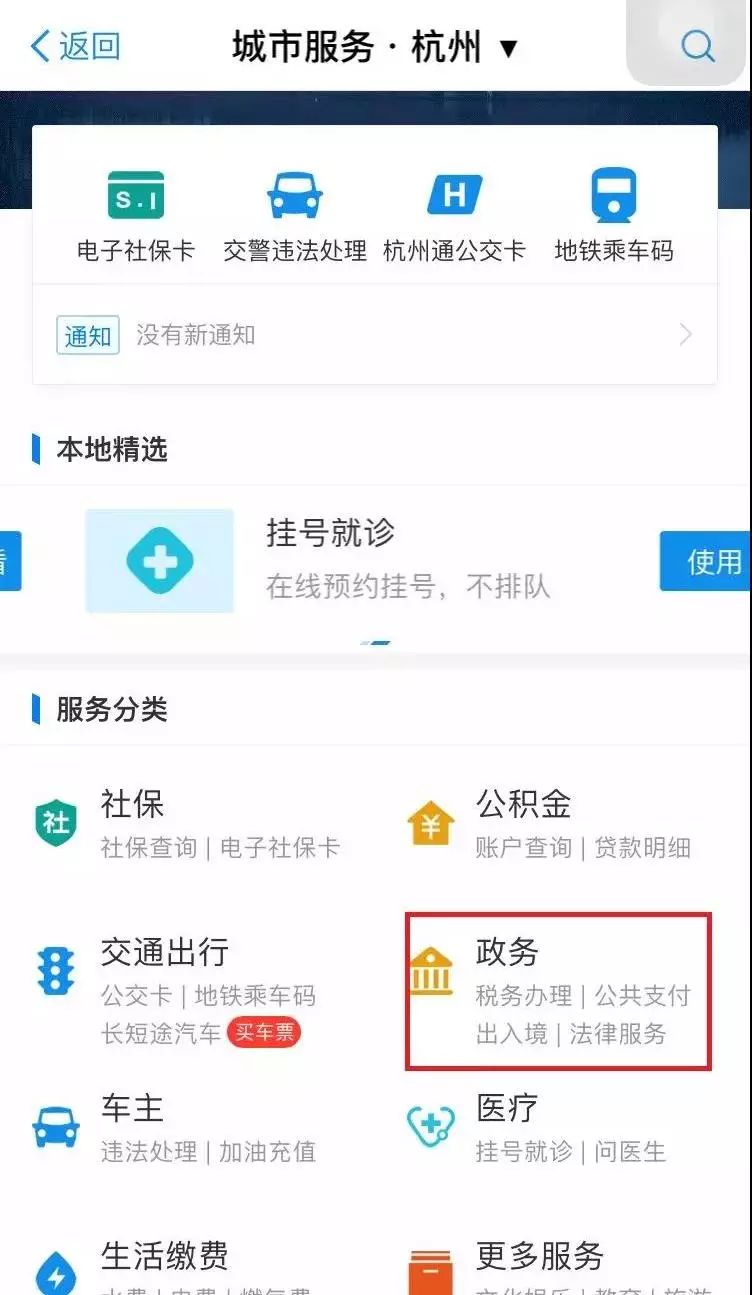The height and width of the screenshot is (1295, 752).
Task: Open 地铁乘车码 shortcut
Action: (x=614, y=216)
